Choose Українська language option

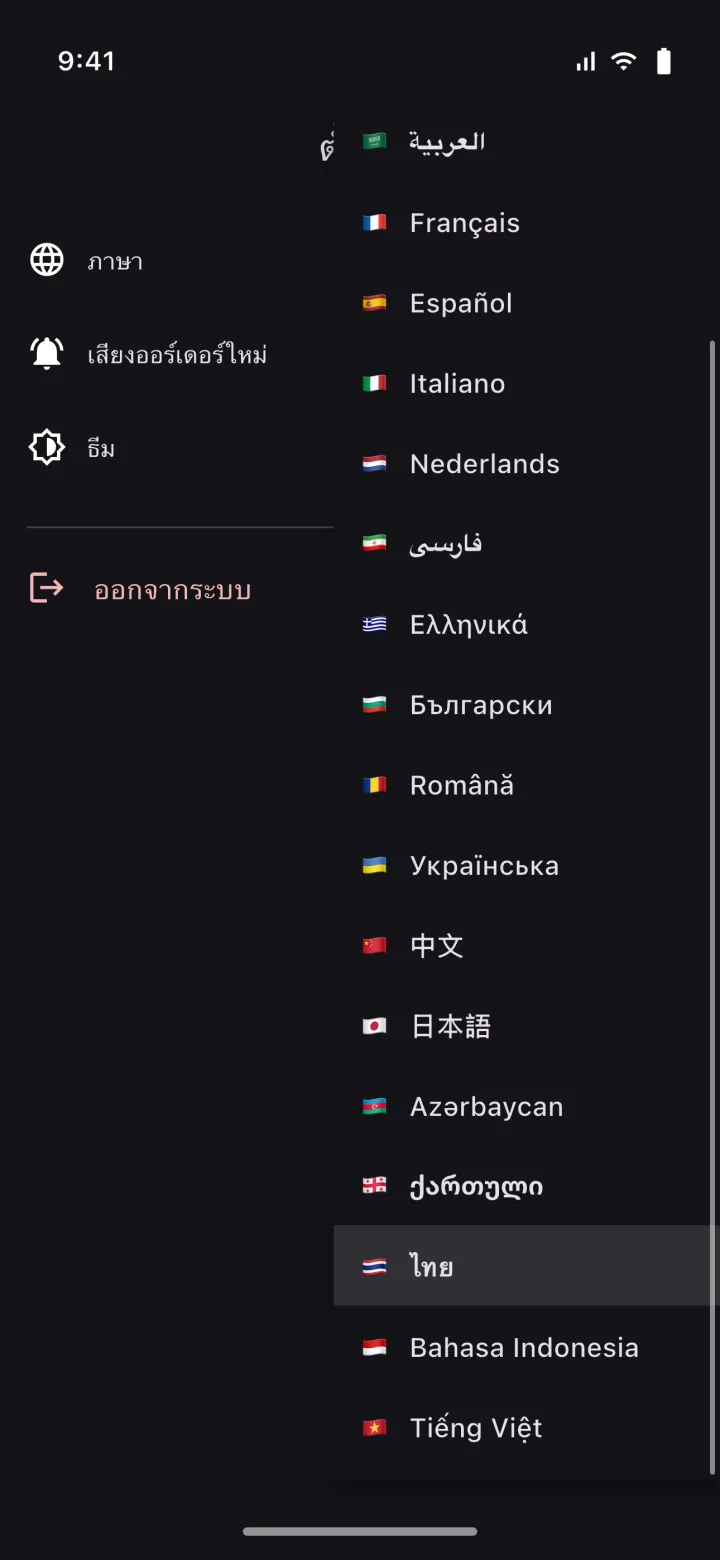click(526, 865)
